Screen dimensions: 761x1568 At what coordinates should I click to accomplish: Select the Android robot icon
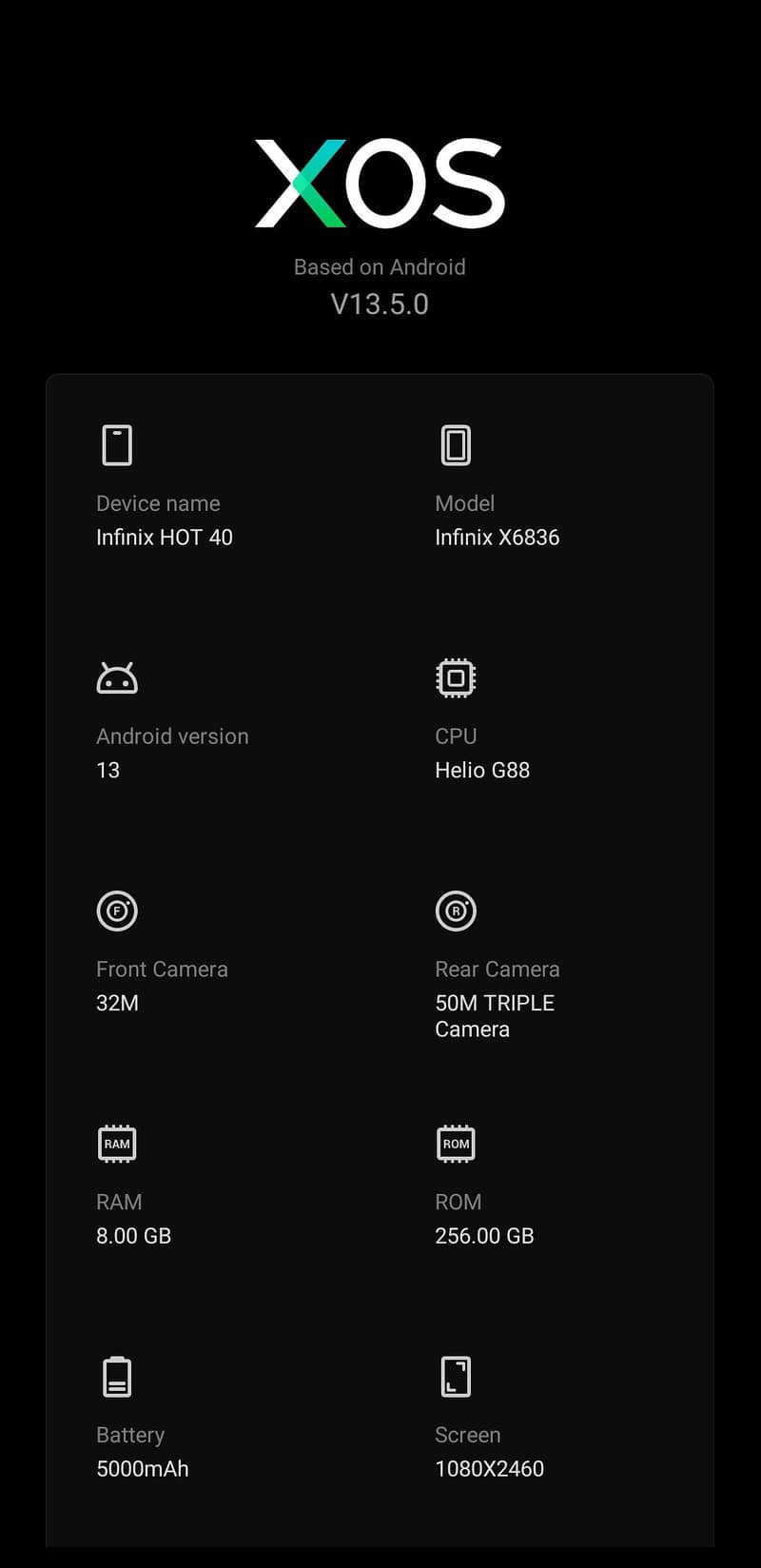coord(117,677)
